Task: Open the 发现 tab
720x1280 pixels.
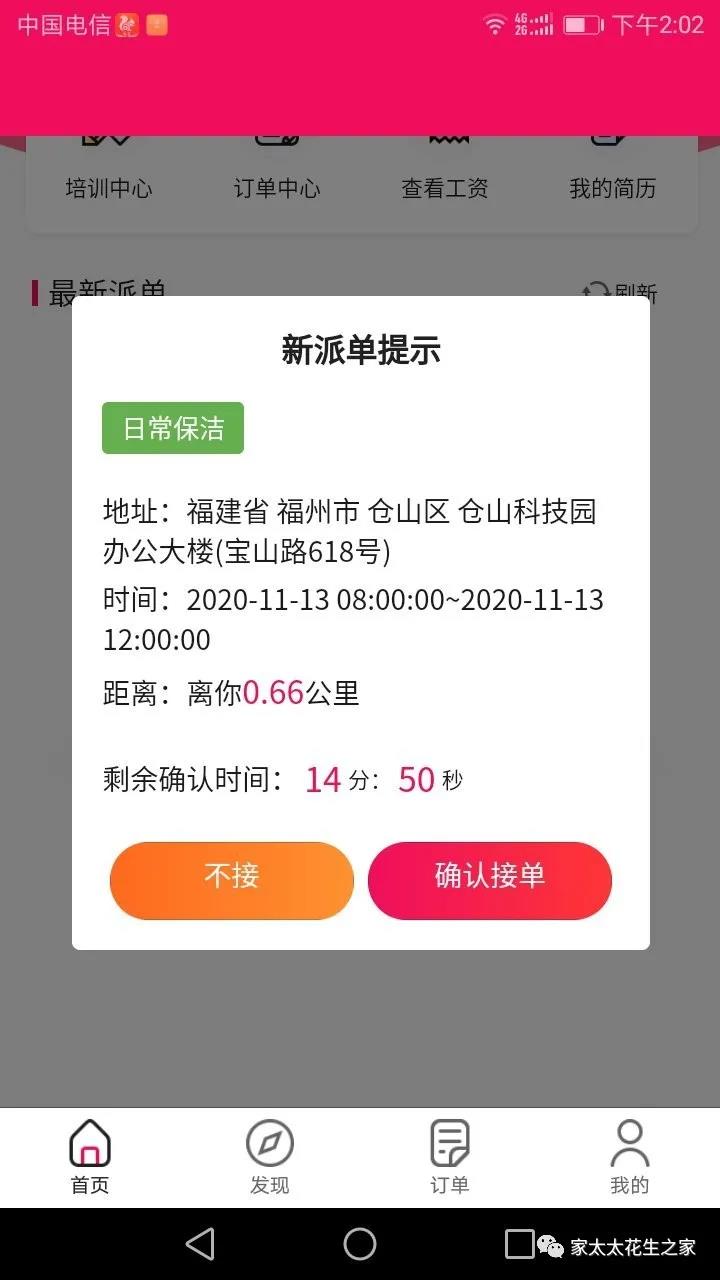Action: [270, 1158]
